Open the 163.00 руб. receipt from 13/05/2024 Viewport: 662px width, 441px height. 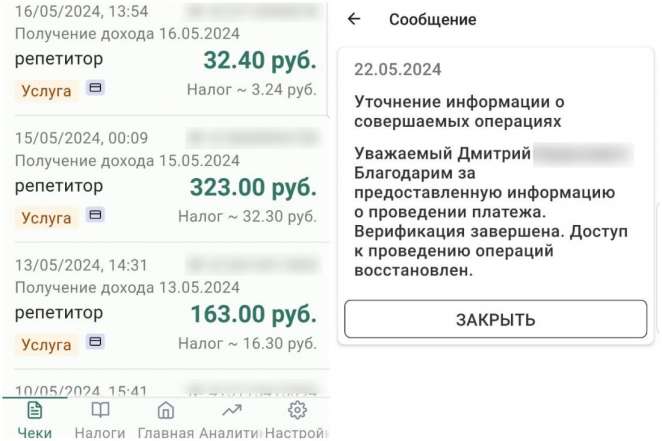coord(165,312)
